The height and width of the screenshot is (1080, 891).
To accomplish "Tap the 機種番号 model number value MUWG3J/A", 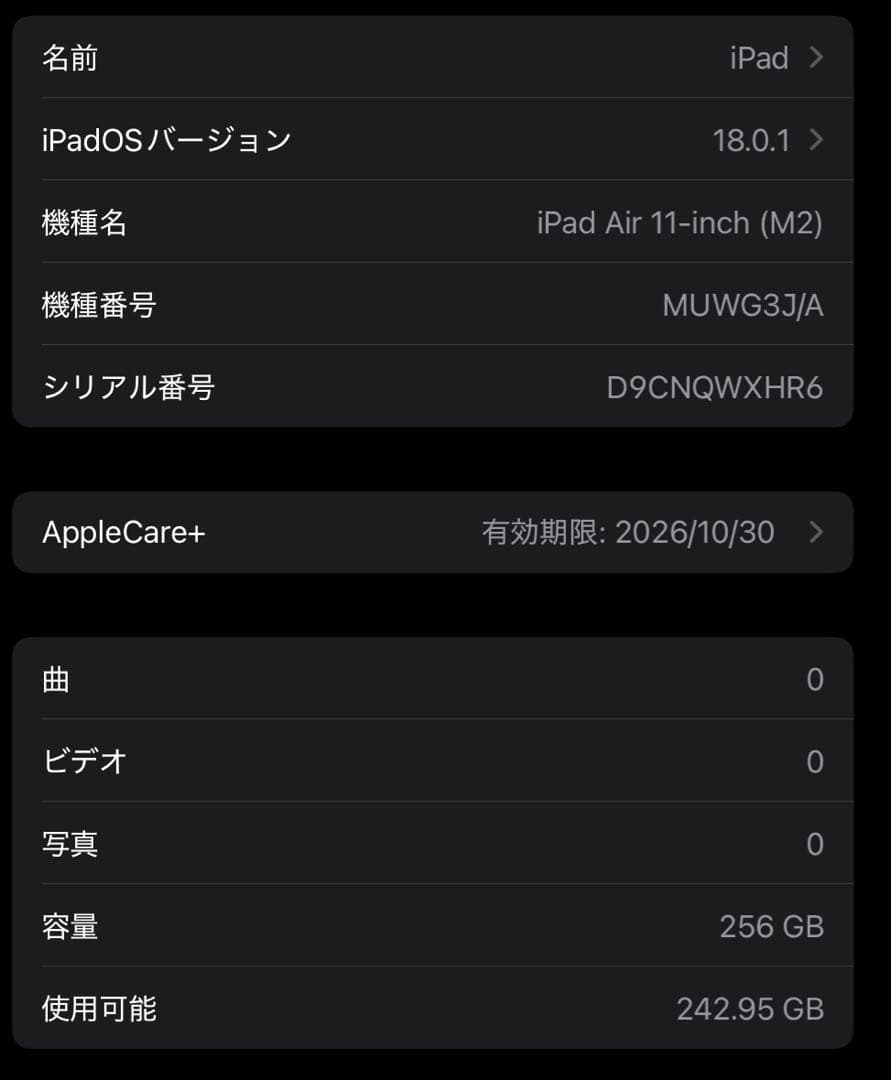I will pyautogui.click(x=744, y=306).
